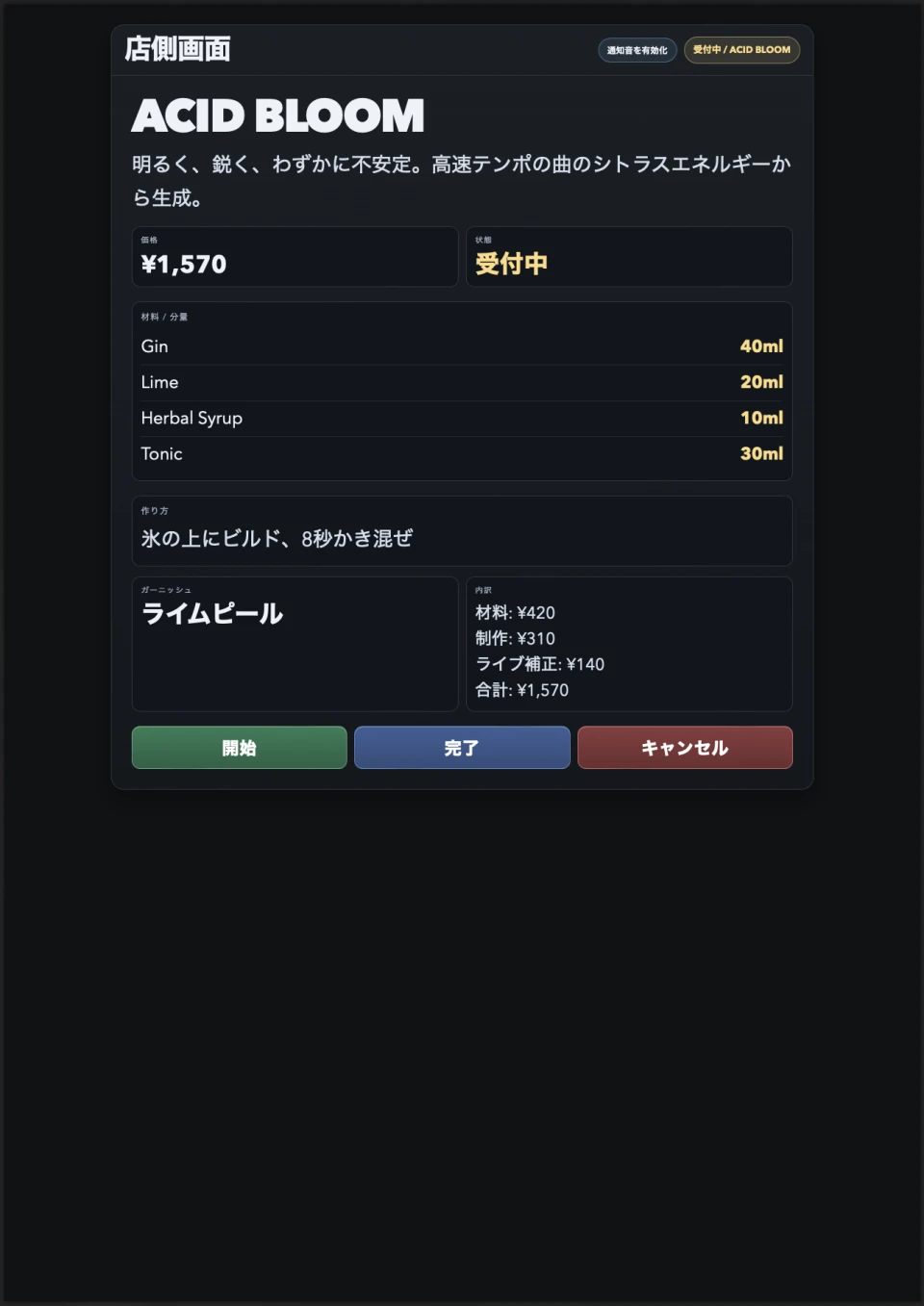The height and width of the screenshot is (1306, 924).
Task: Enable notification sounds via 通知音を有効化
Action: [x=637, y=50]
